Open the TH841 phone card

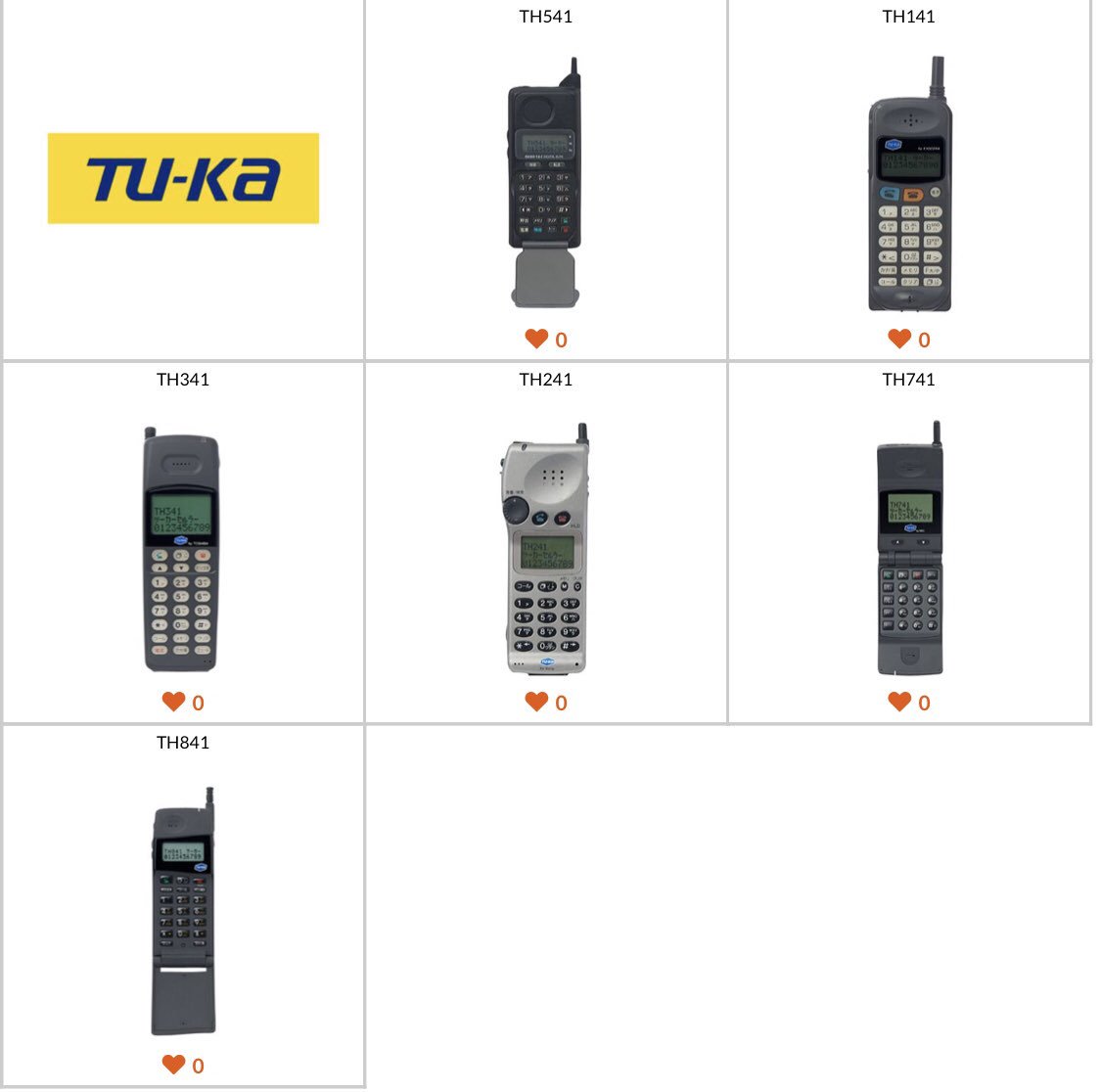coord(182,910)
